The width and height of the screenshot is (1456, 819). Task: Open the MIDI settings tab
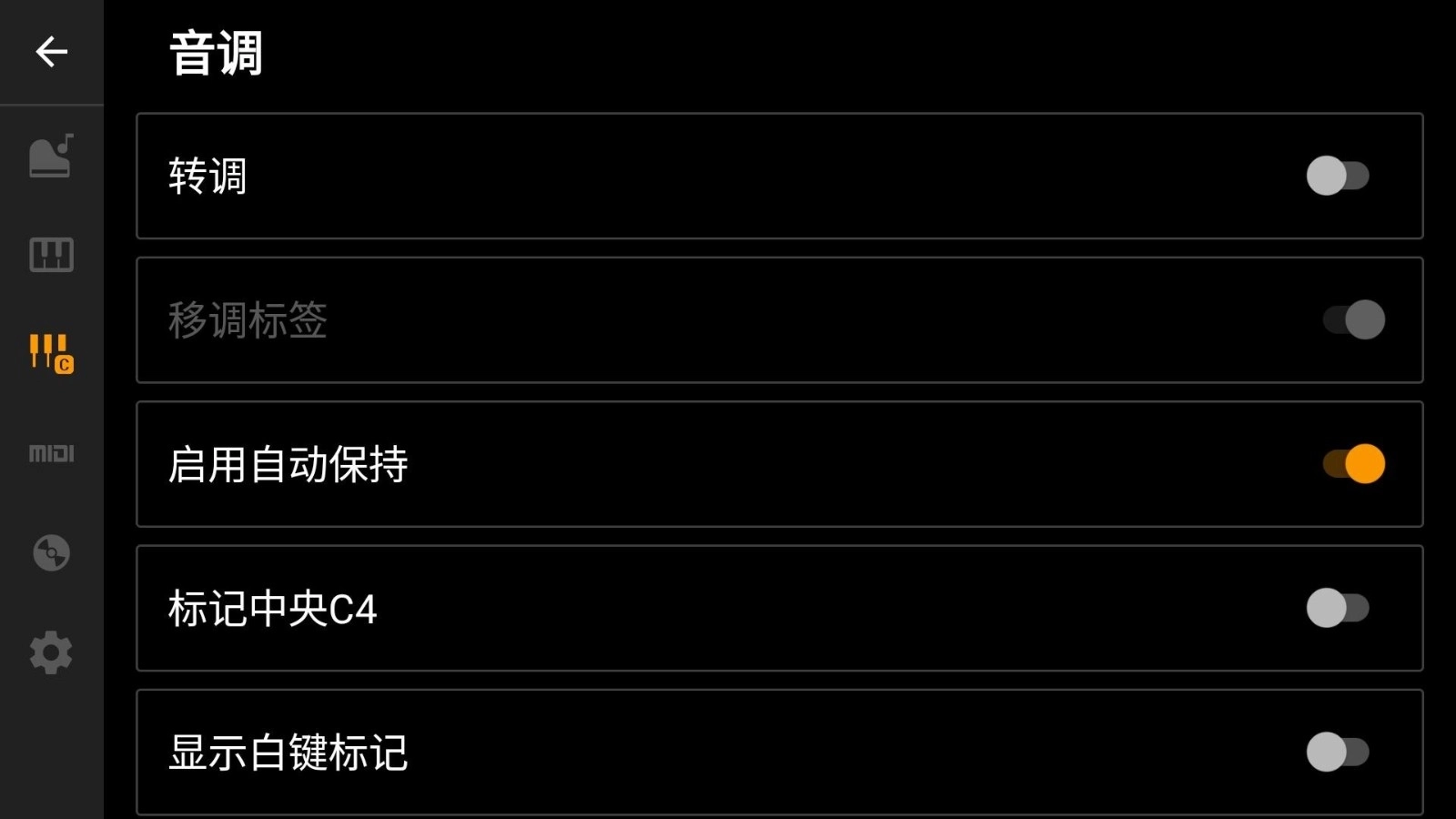pos(51,453)
